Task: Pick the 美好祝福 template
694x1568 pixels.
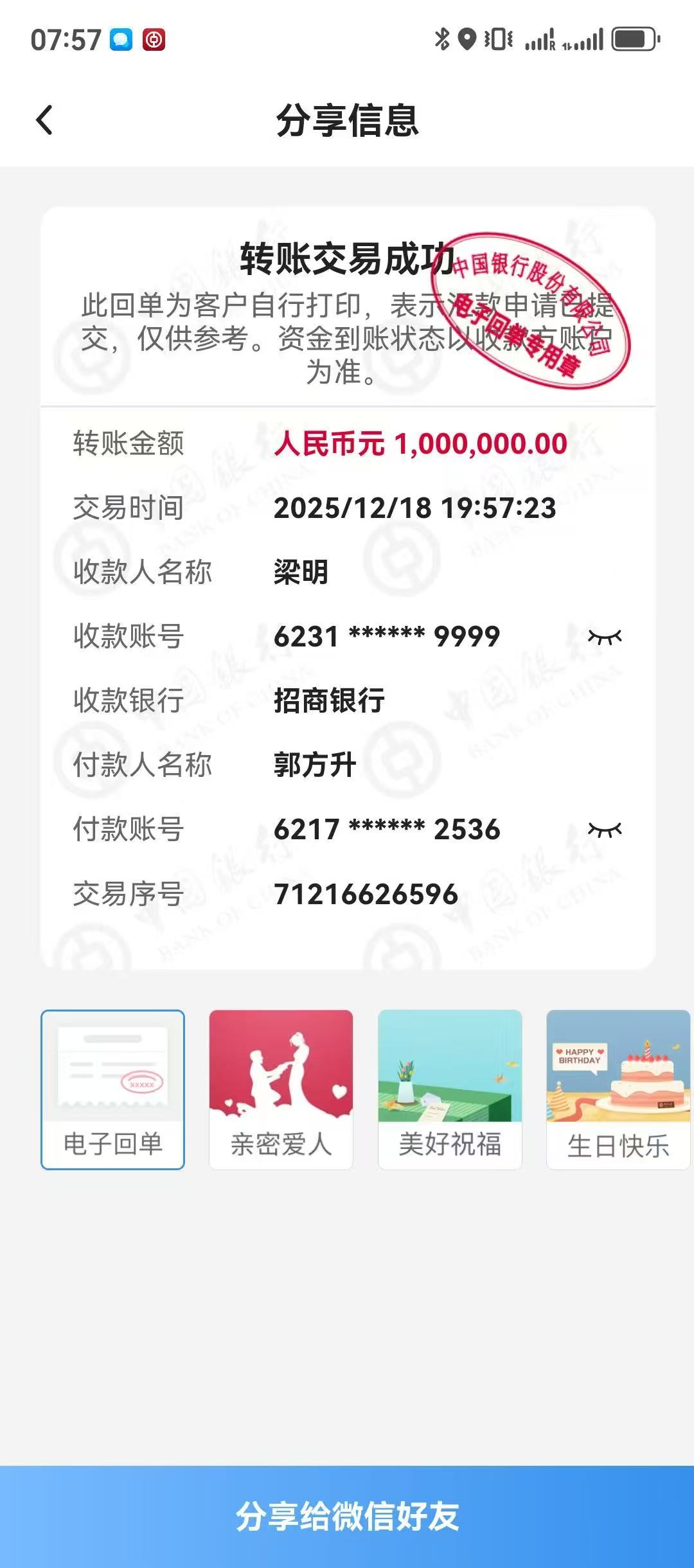Action: (x=450, y=1089)
